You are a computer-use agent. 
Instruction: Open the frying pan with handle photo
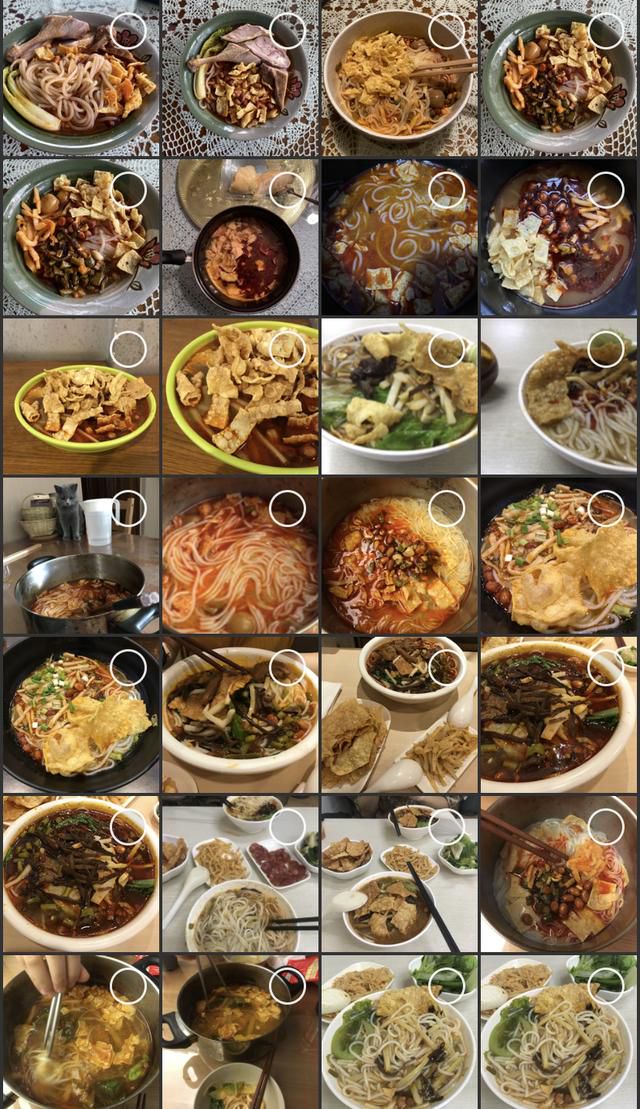pos(240,237)
